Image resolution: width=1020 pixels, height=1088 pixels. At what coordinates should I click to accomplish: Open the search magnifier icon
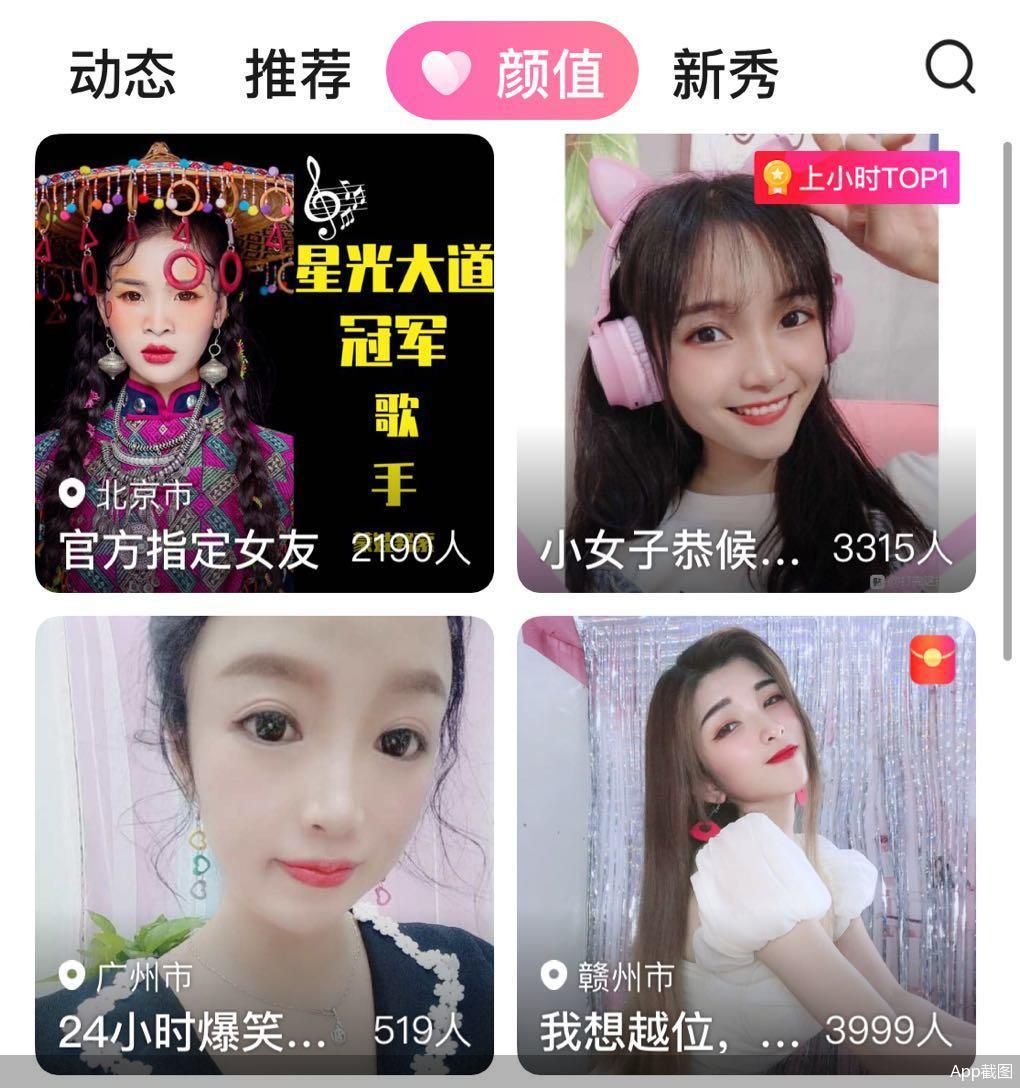coord(949,69)
